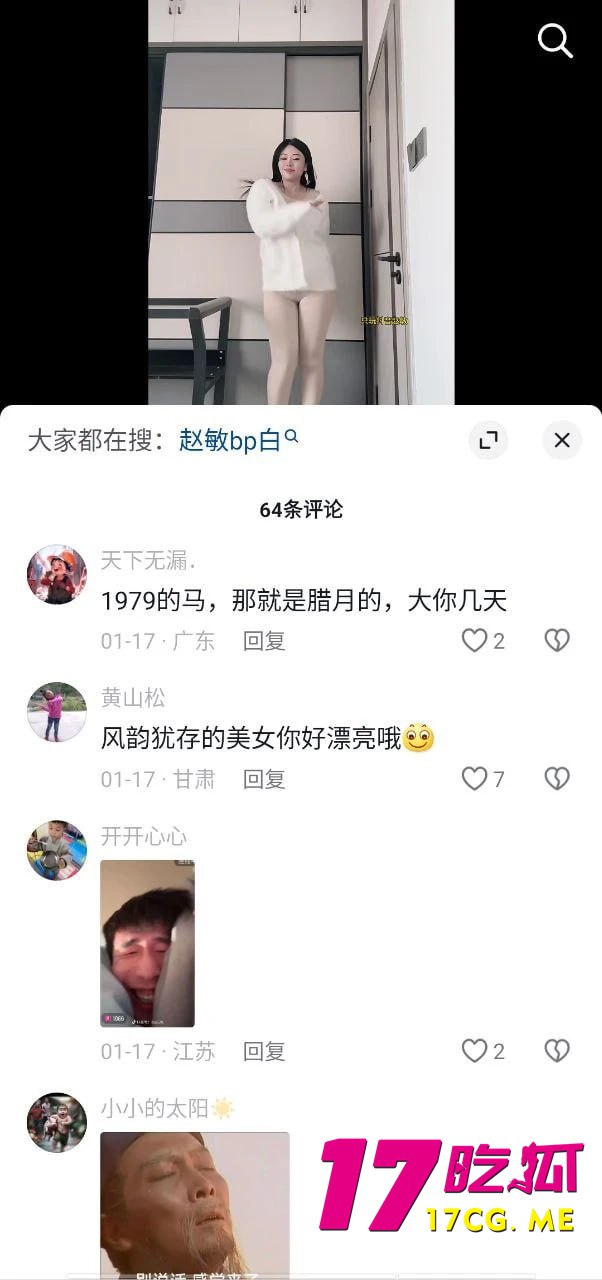
Task: Dislike 天下无漏's comment
Action: coord(557,641)
